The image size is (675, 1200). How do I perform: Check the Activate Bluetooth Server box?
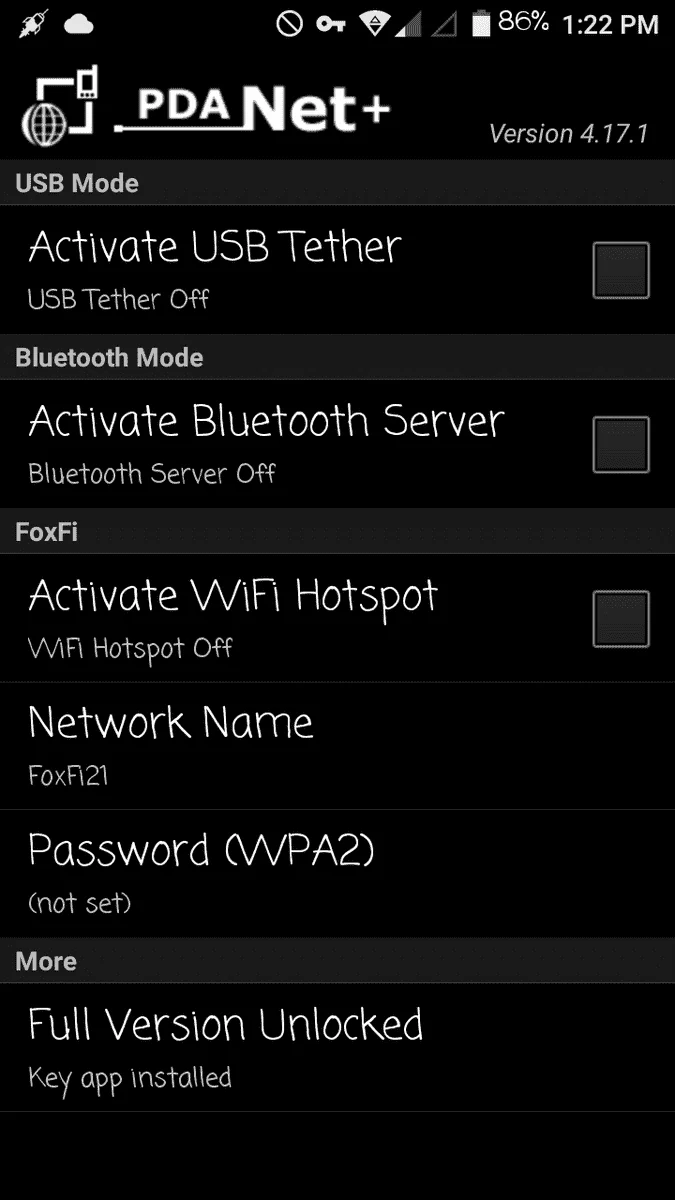coord(620,445)
